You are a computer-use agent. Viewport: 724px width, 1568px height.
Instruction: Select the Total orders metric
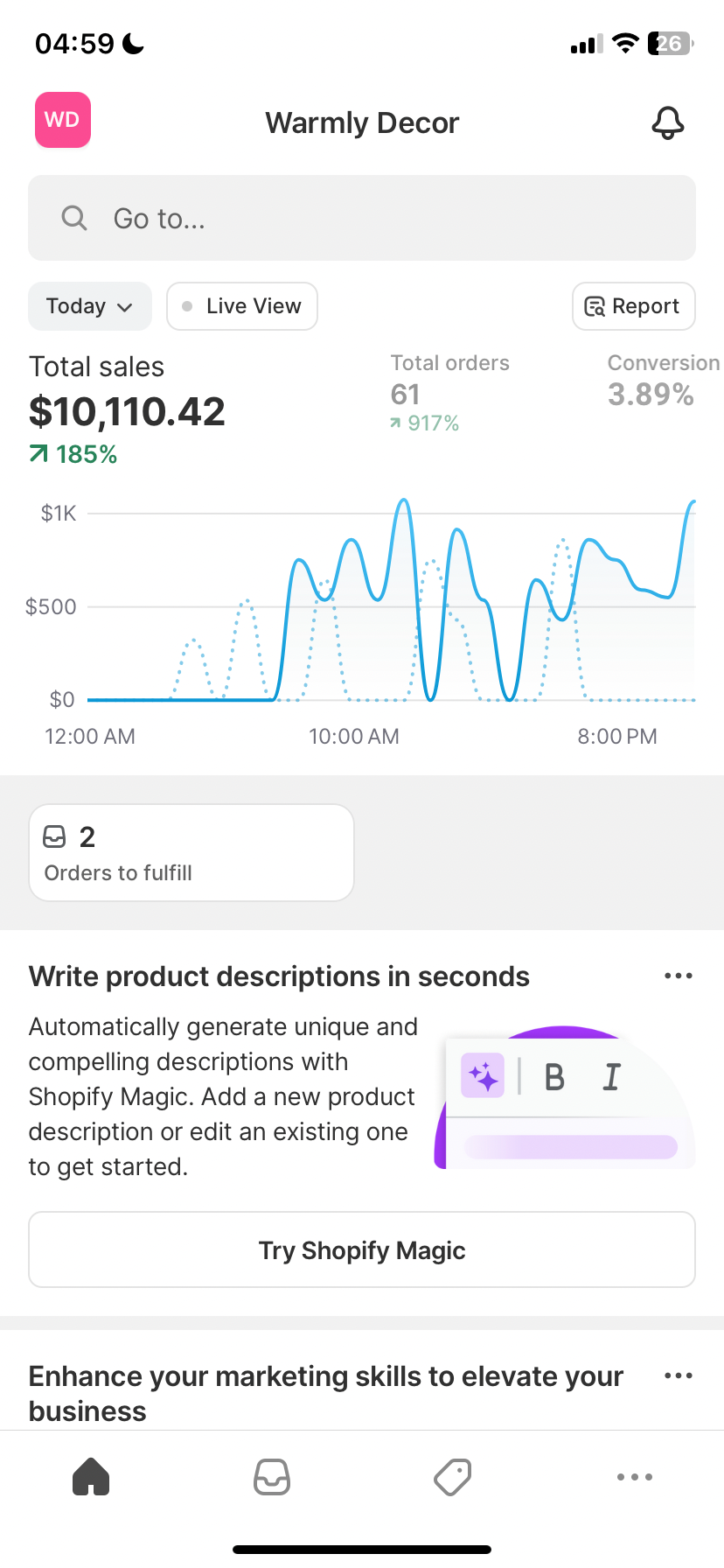(x=449, y=391)
